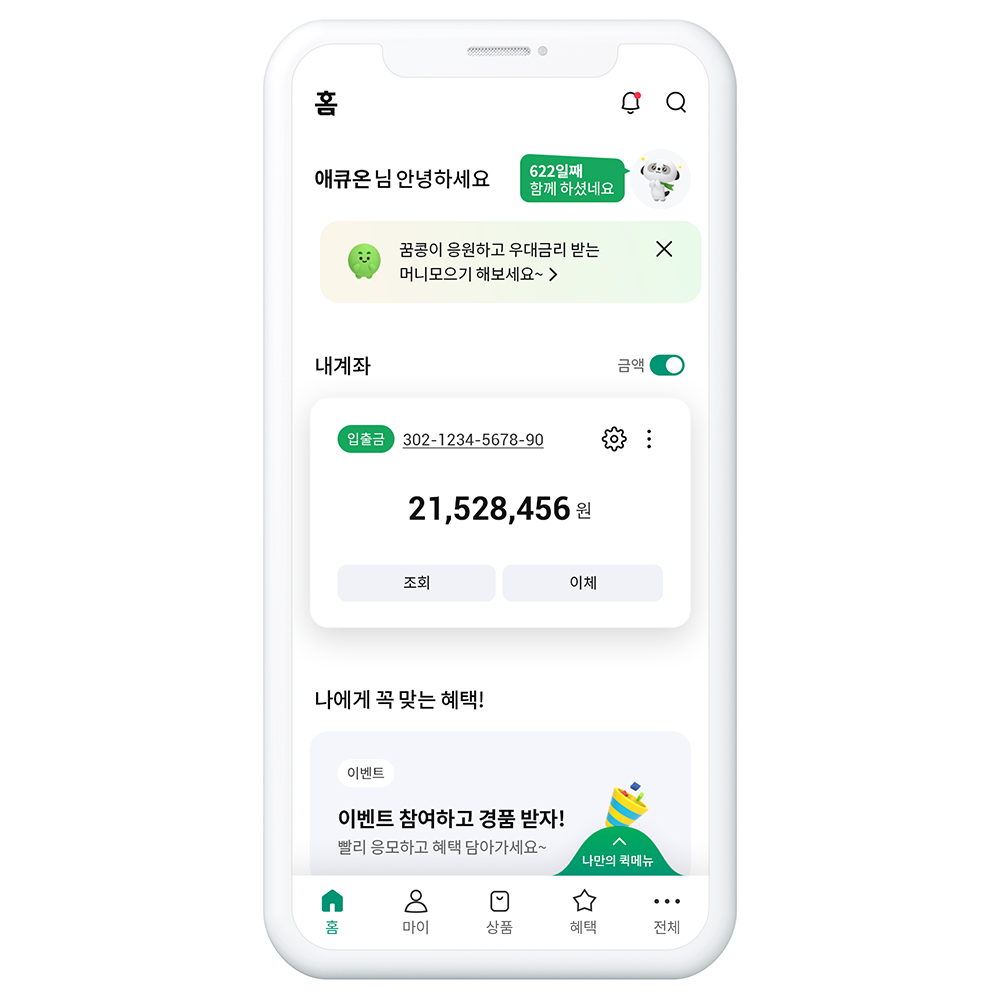The image size is (1000, 1000).
Task: Switch to the 혜택 tab
Action: tap(583, 912)
